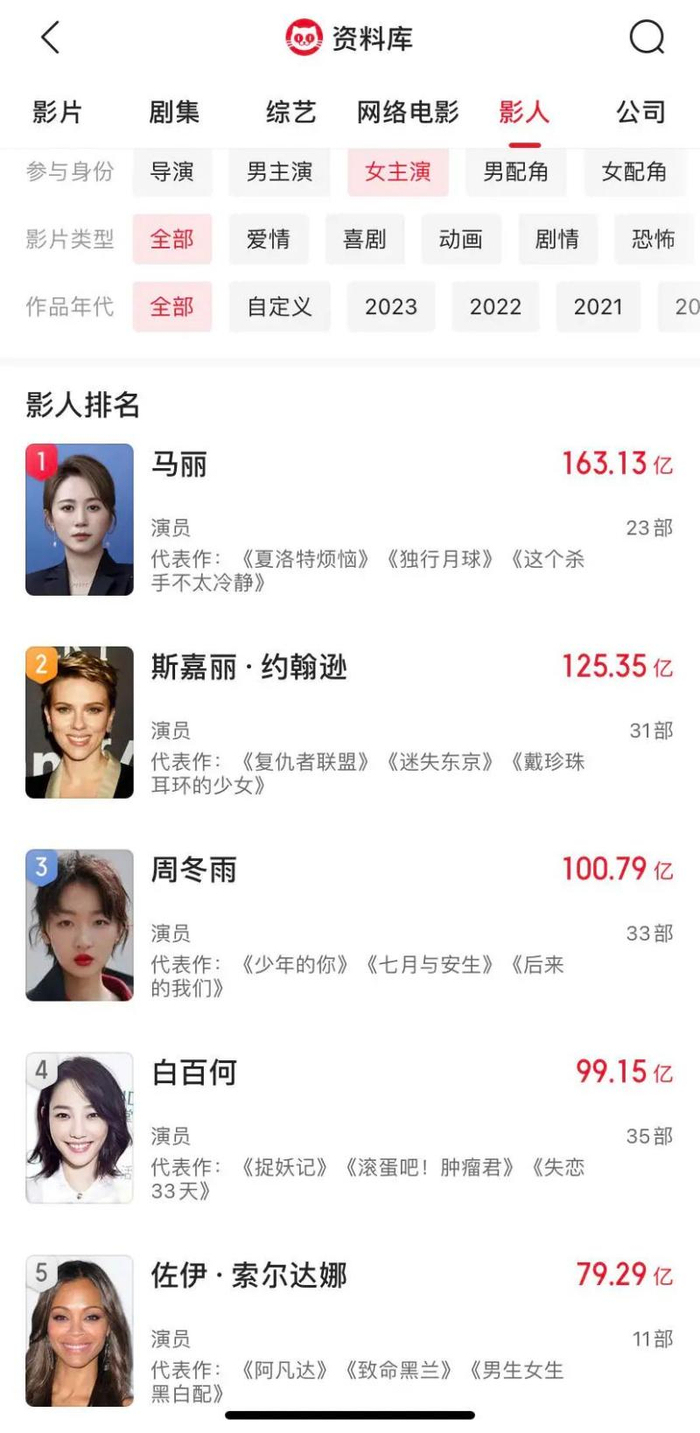
Task: Switch to the 网络电影 tab
Action: 407,112
